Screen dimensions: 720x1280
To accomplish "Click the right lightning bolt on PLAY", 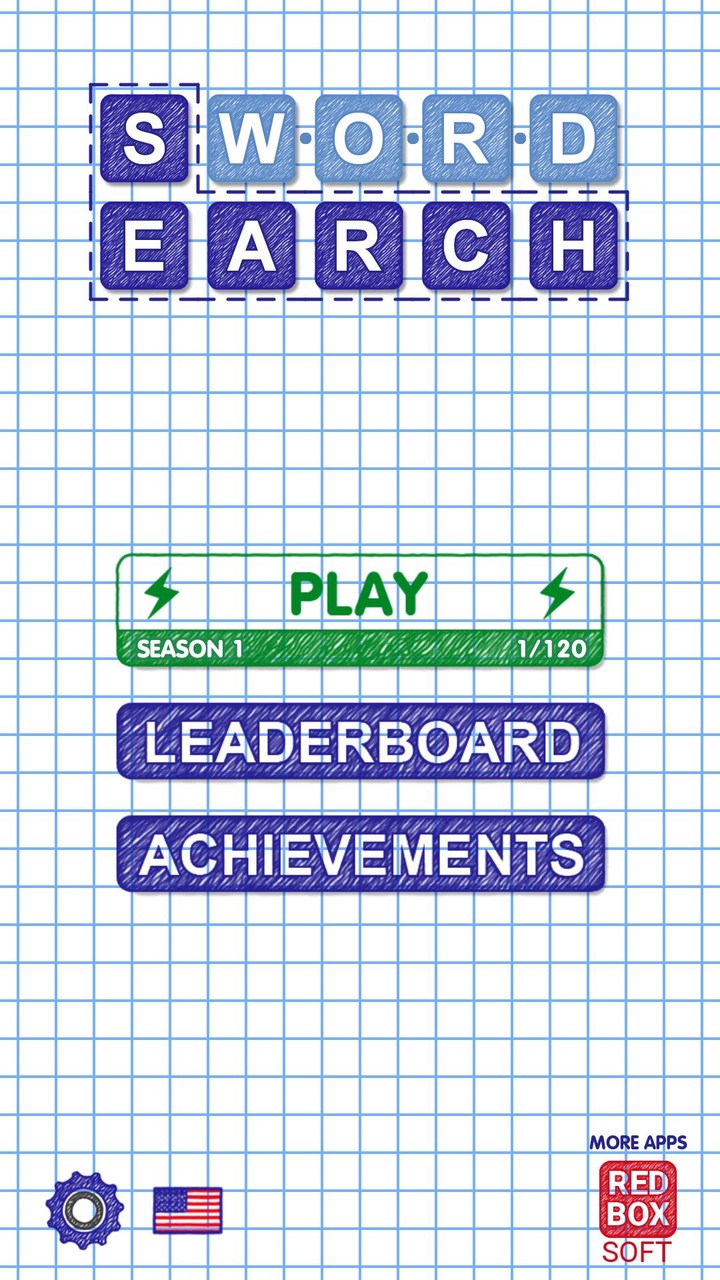I will (557, 592).
